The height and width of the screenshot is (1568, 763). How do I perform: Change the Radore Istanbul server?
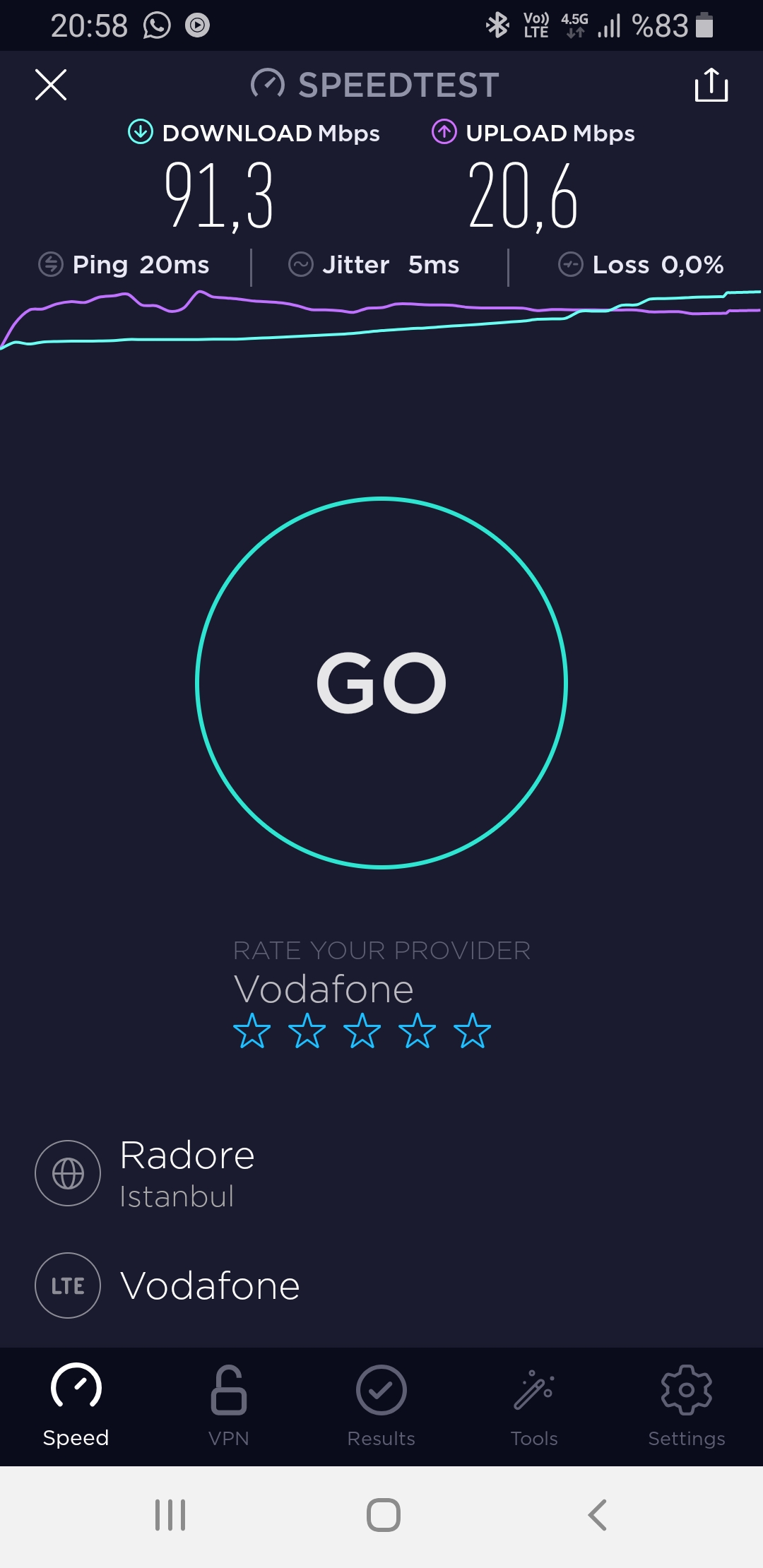click(381, 1173)
